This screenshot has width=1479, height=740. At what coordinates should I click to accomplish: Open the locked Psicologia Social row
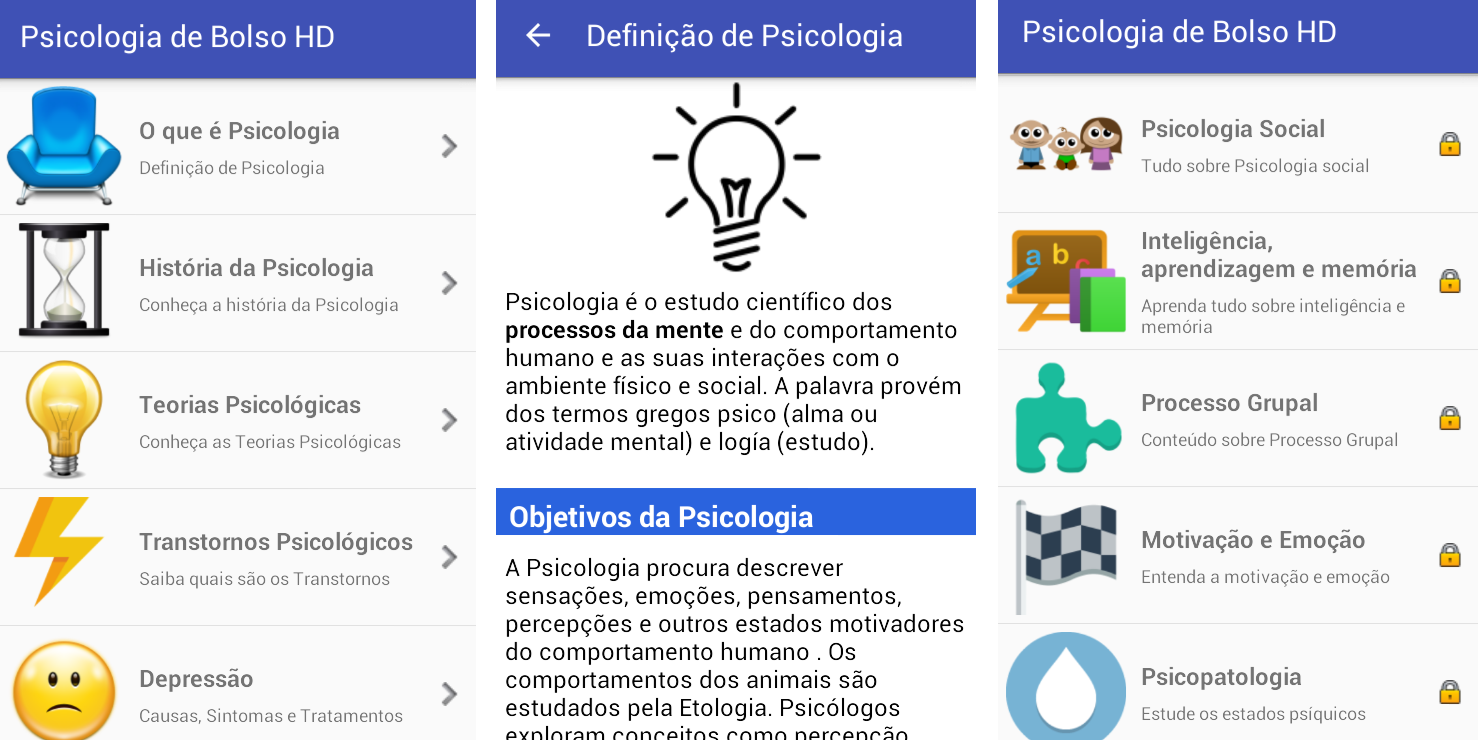(x=1238, y=145)
